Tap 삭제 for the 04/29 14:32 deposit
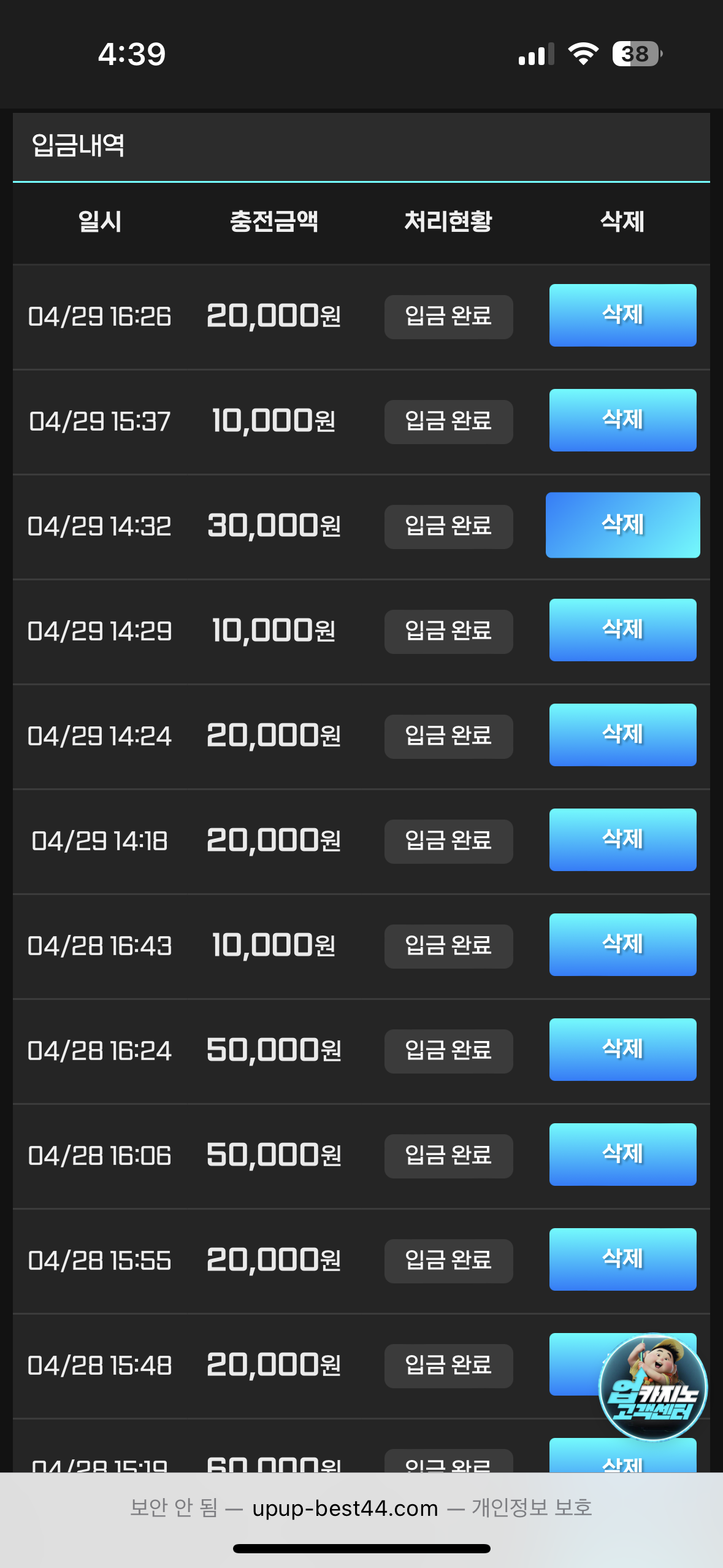Viewport: 723px width, 1568px height. 622,525
